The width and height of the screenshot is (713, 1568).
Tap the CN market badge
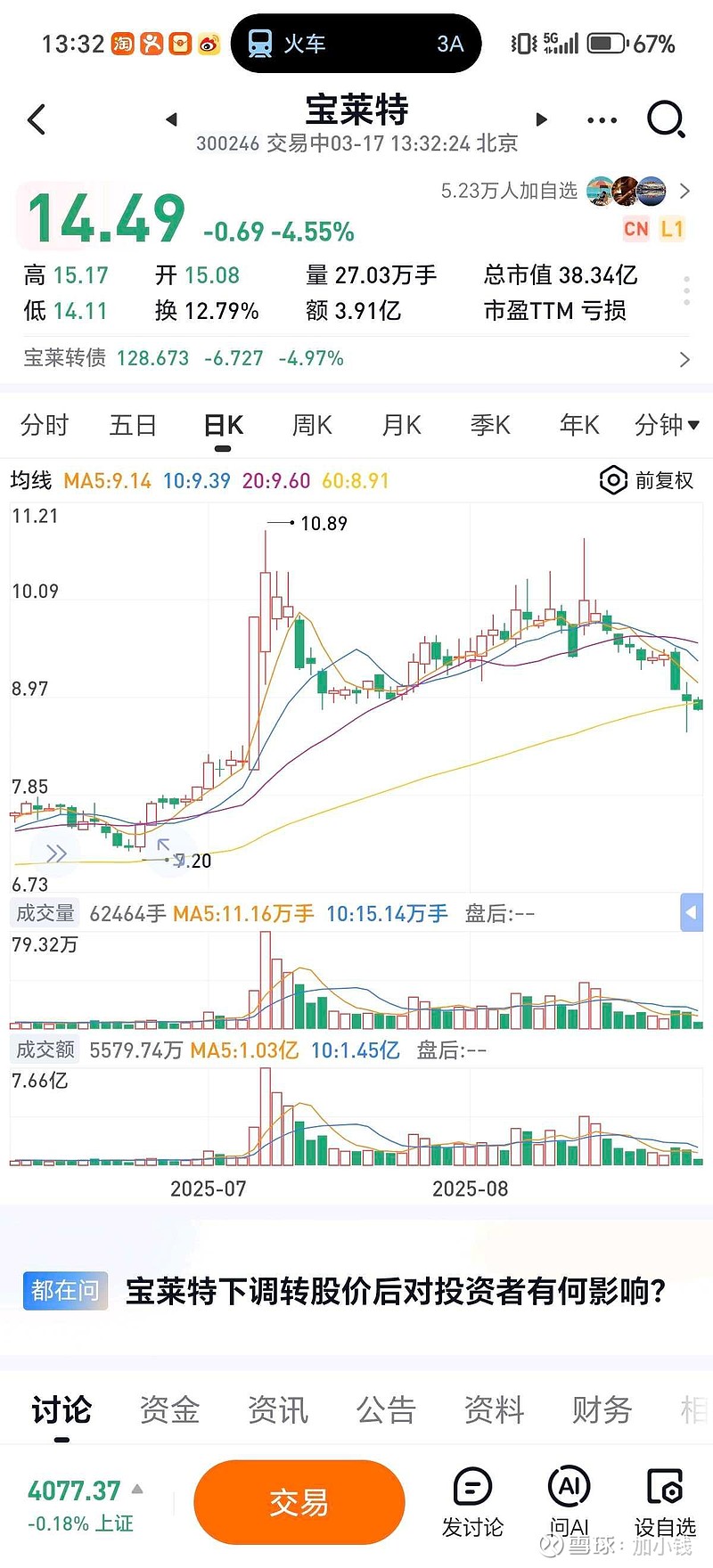pyautogui.click(x=636, y=229)
